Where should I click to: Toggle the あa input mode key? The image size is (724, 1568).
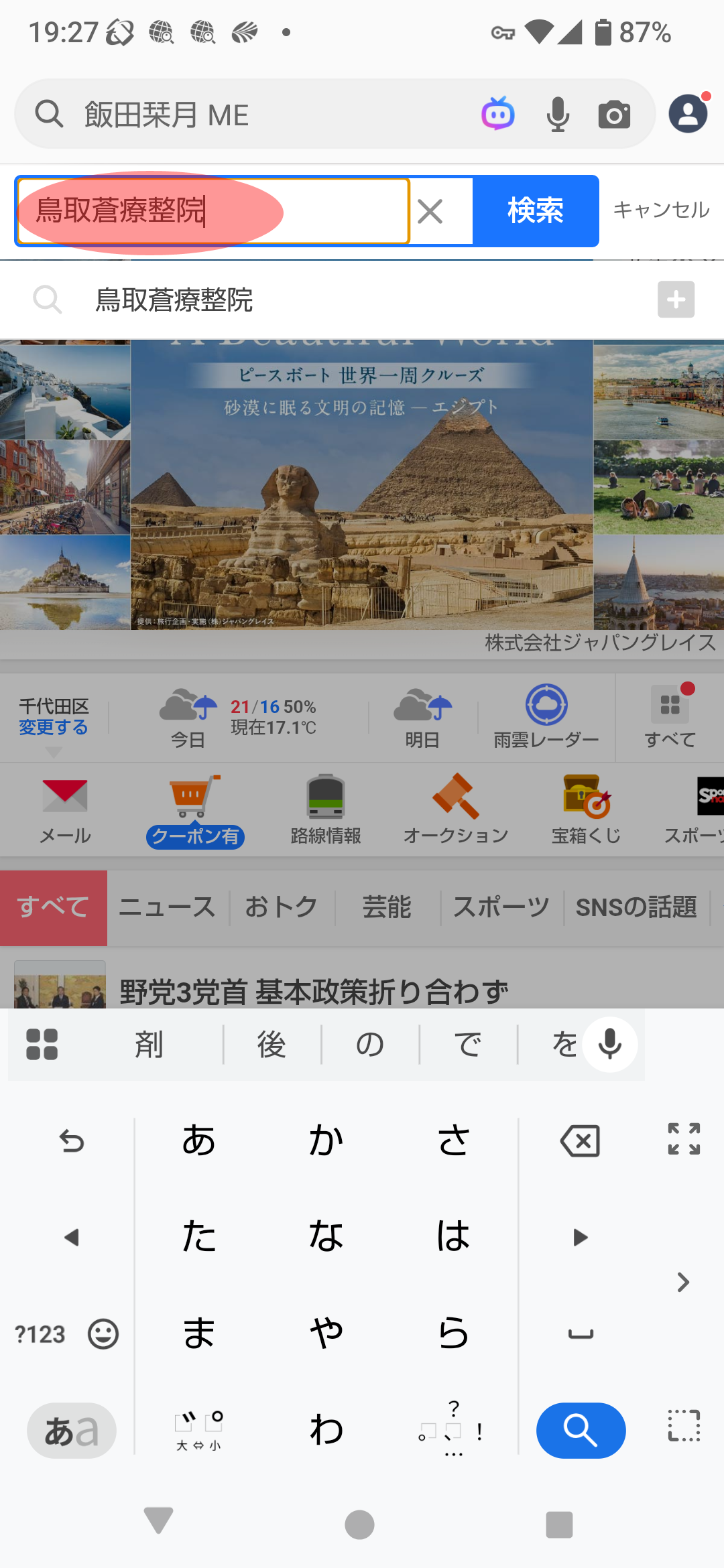71,1431
